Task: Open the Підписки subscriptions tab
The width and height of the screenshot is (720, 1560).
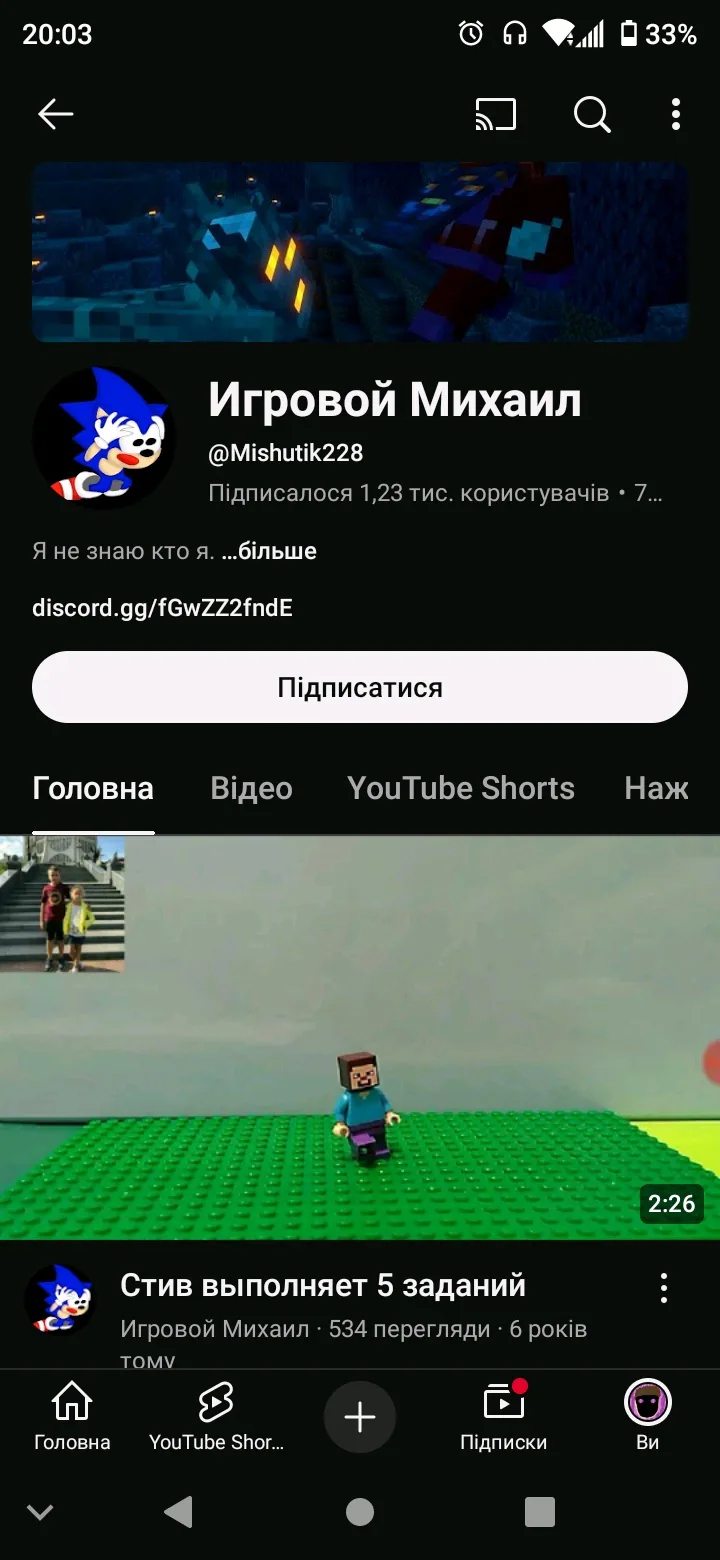Action: (504, 1416)
